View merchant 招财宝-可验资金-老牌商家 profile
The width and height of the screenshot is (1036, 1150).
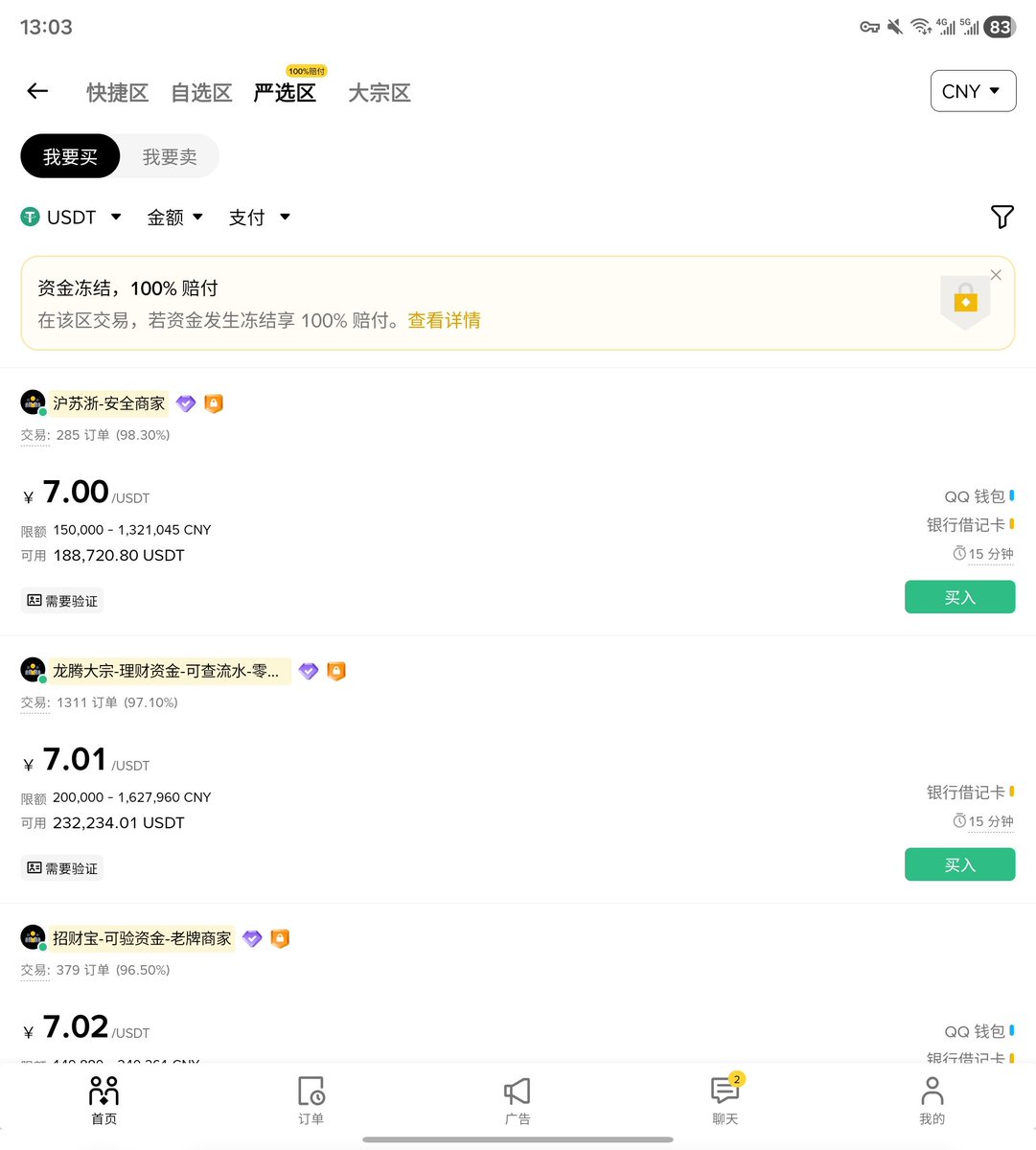[142, 938]
